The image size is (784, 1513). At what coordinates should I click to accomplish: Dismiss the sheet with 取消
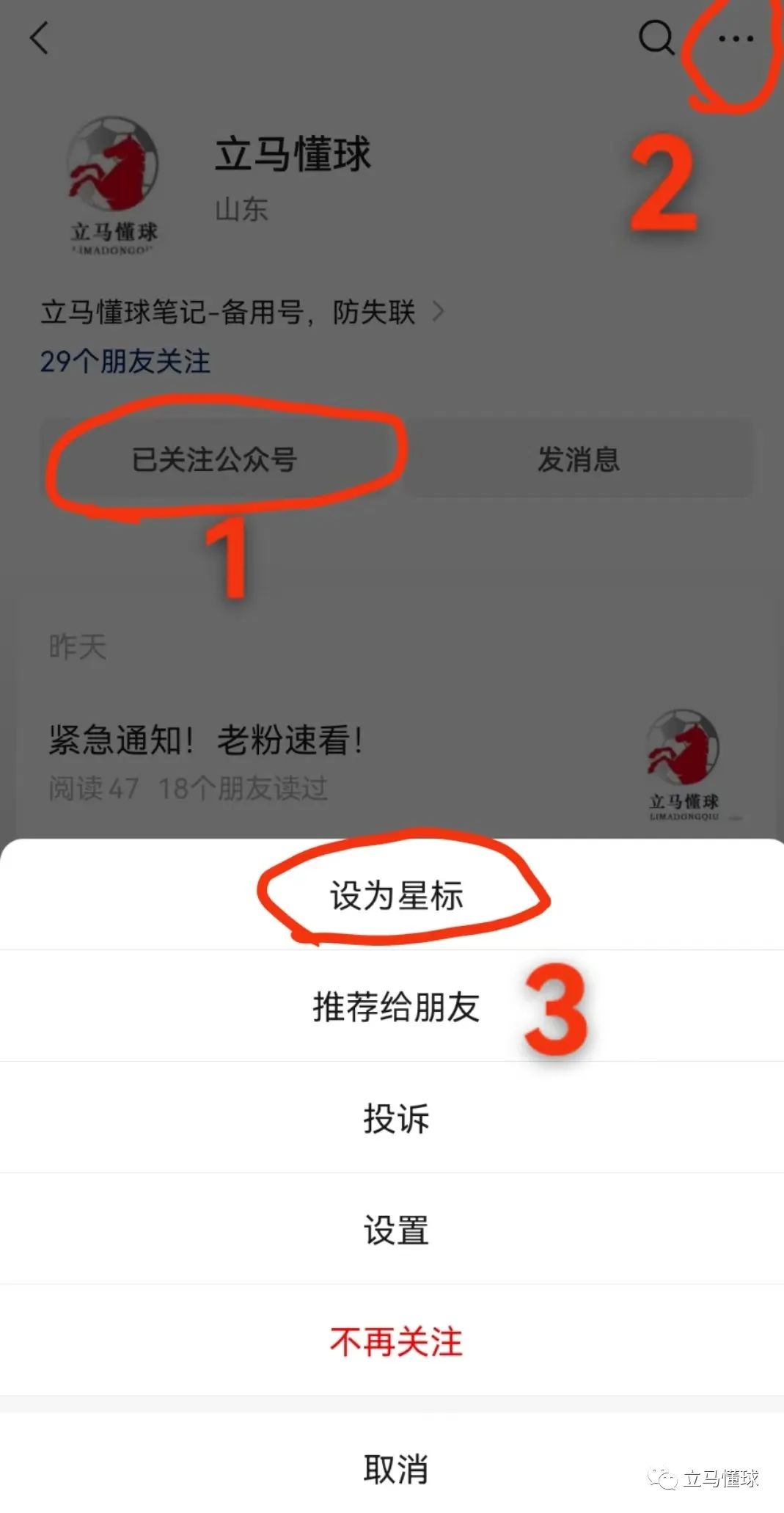396,1469
